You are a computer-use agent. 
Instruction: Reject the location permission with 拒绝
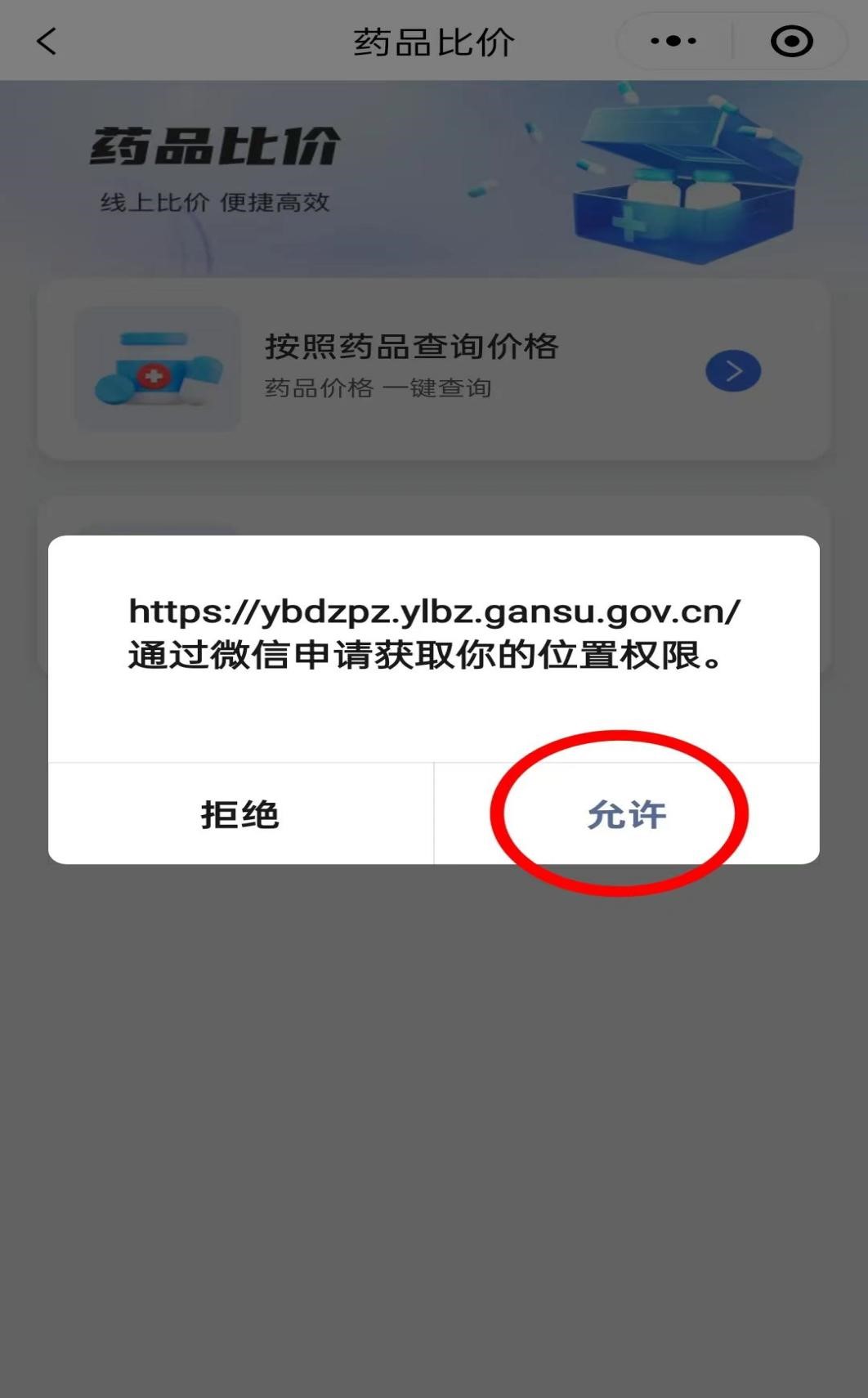tap(240, 814)
